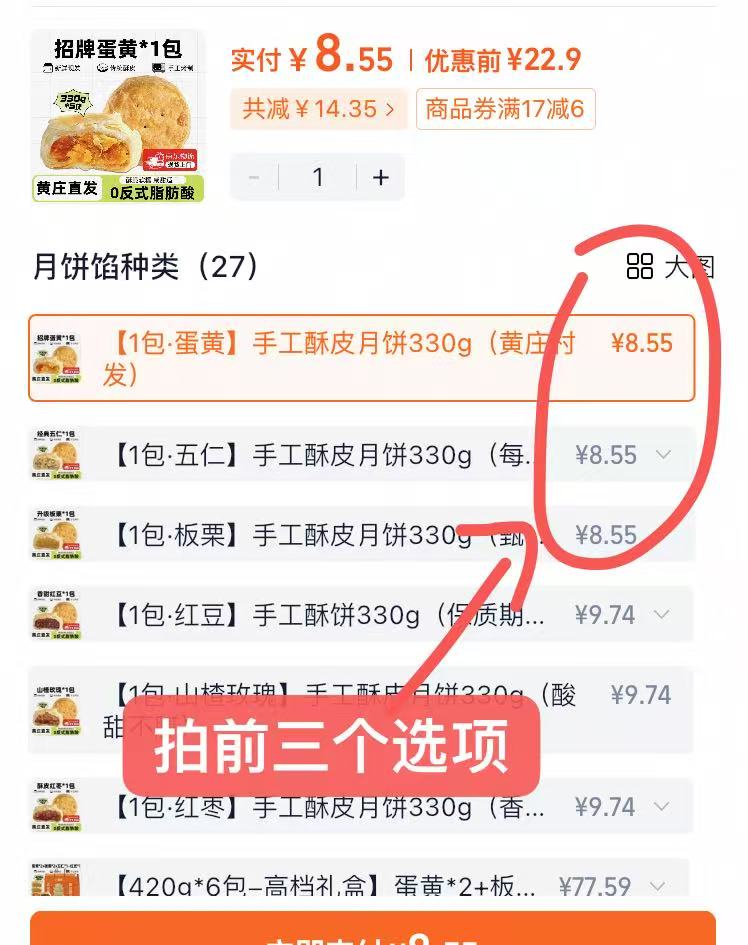This screenshot has height=945, width=748.
Task: Select the 420g*6包 高档礼盒 option
Action: coord(330,885)
